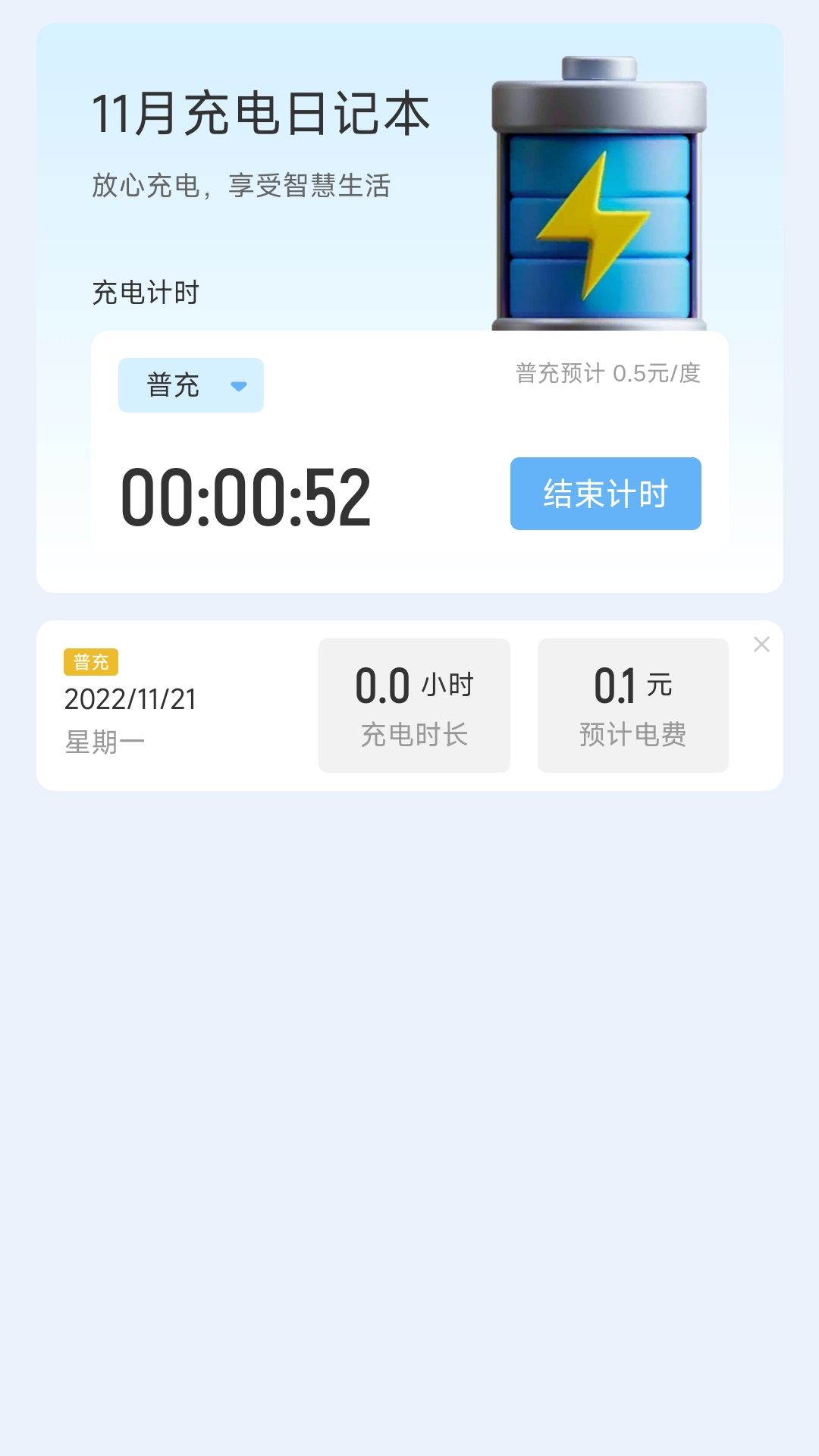Click the 普充 tag on the charging record
The width and height of the screenshot is (819, 1456).
pos(91,662)
